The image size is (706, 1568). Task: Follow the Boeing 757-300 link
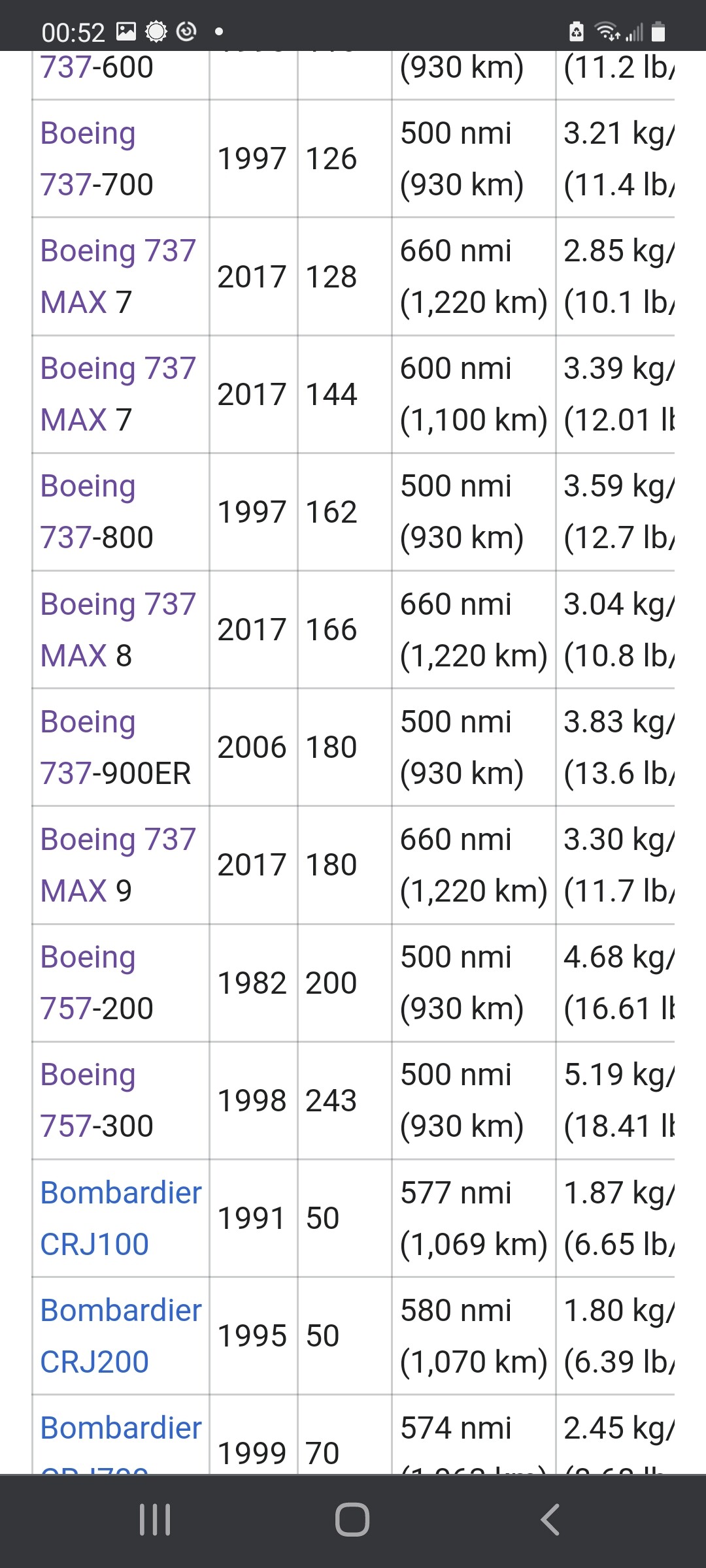coord(97,1100)
